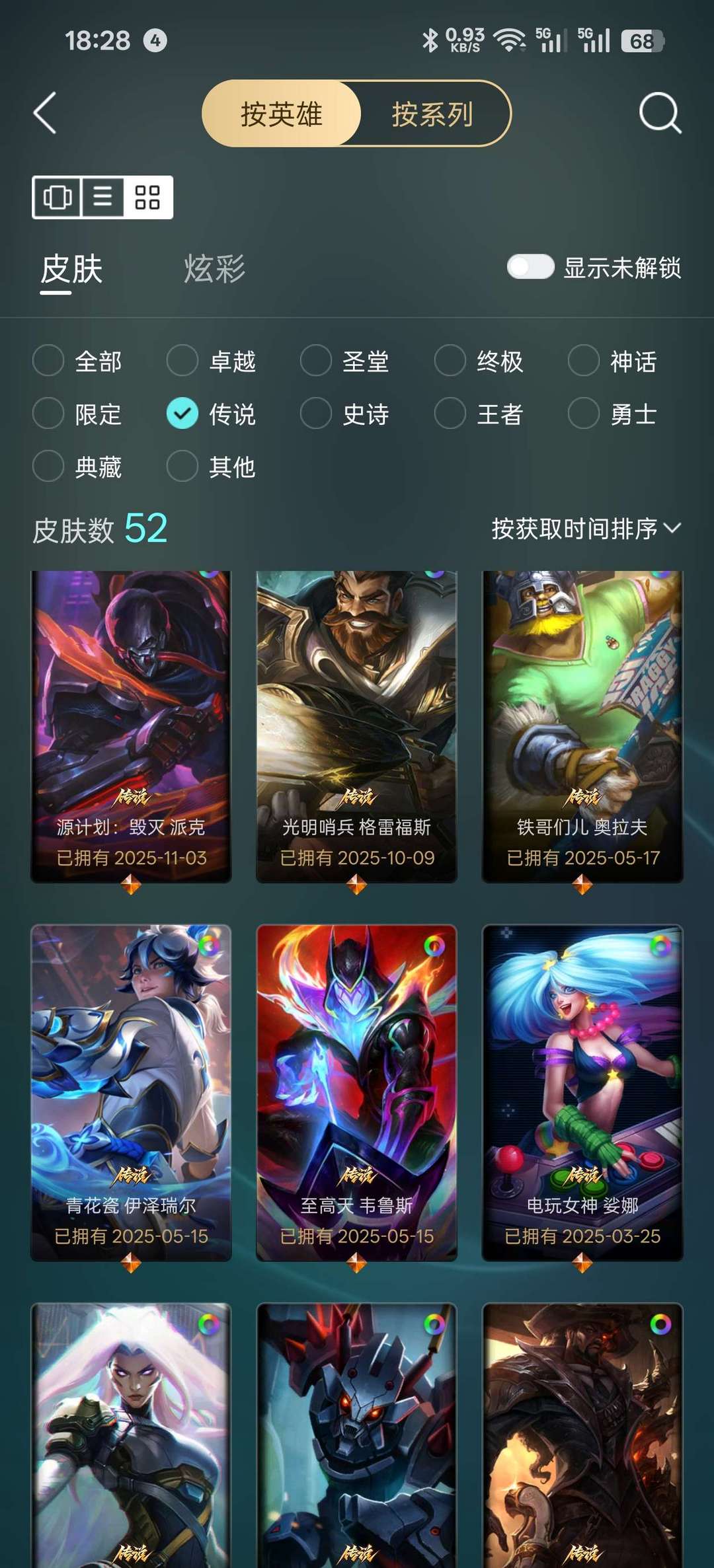Filter skins by 神话
Viewport: 714px width, 1568px height.
coord(613,361)
